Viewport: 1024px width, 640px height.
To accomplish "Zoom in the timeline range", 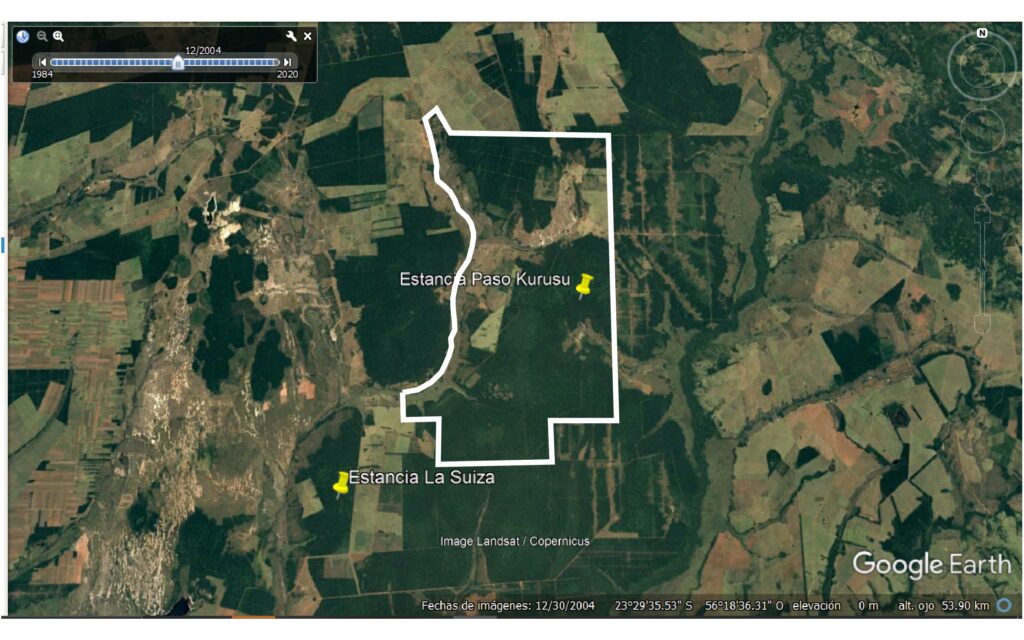I will tap(58, 36).
